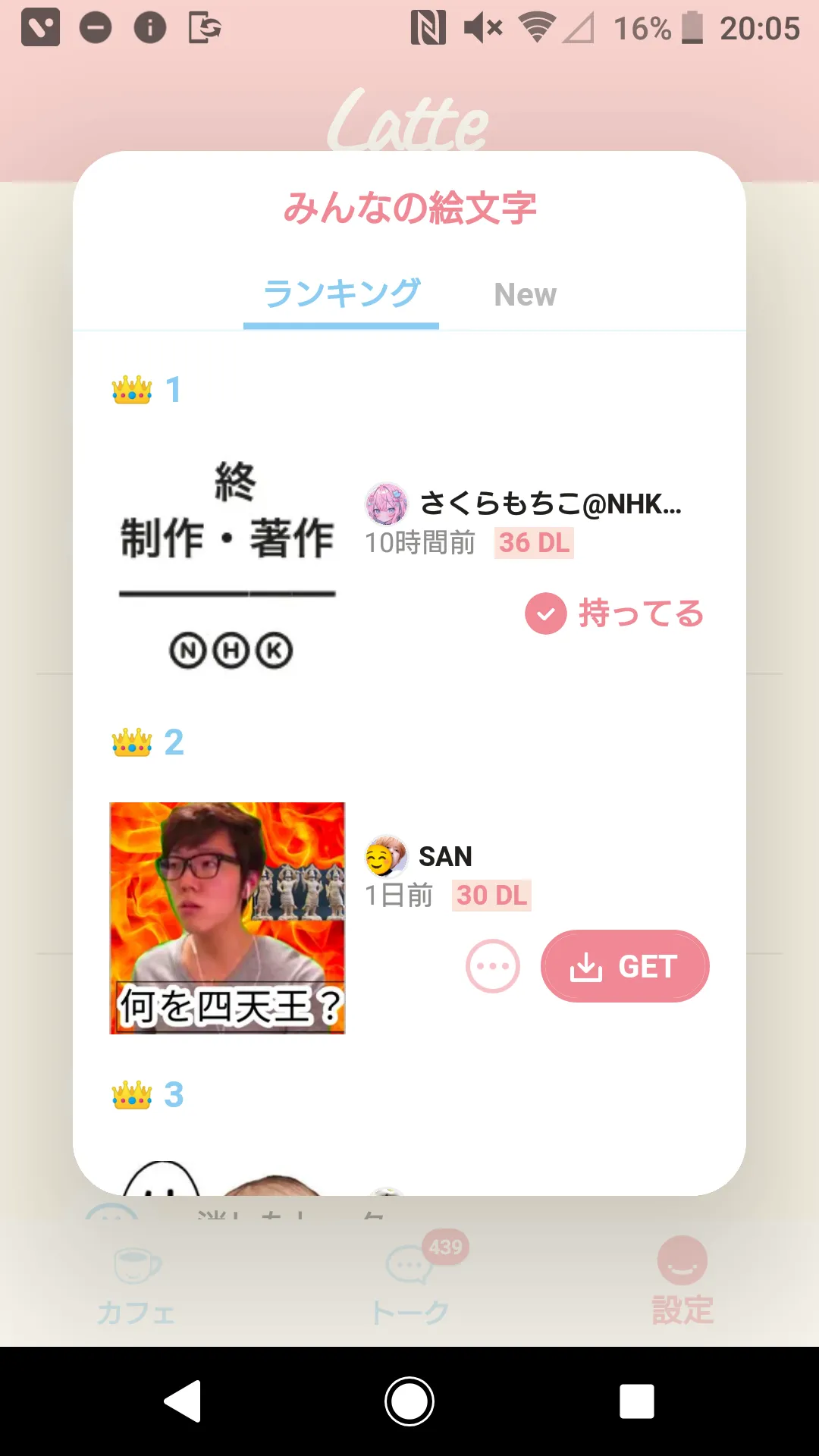Select the ランキング tab
The height and width of the screenshot is (1456, 819).
click(341, 295)
